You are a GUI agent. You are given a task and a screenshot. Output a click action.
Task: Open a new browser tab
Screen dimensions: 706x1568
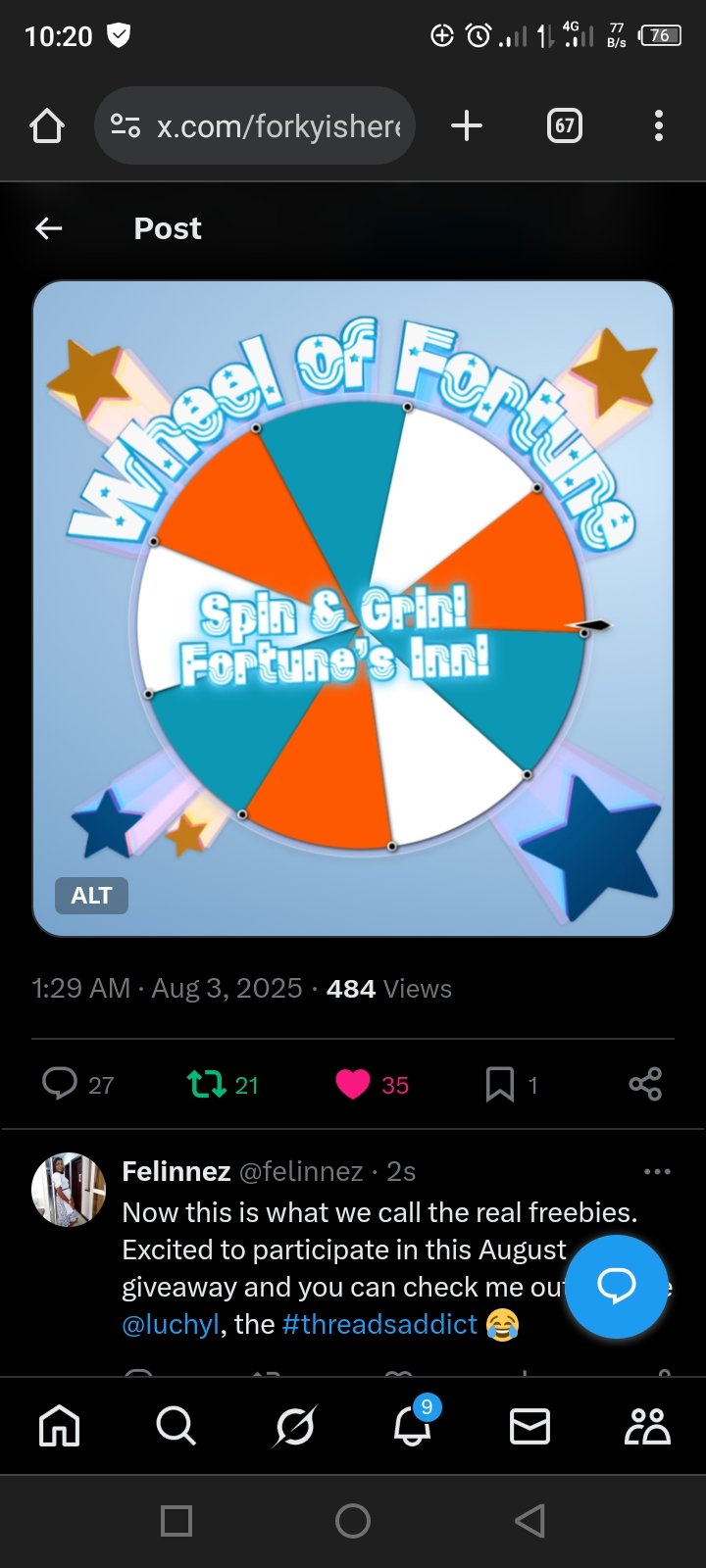[467, 125]
